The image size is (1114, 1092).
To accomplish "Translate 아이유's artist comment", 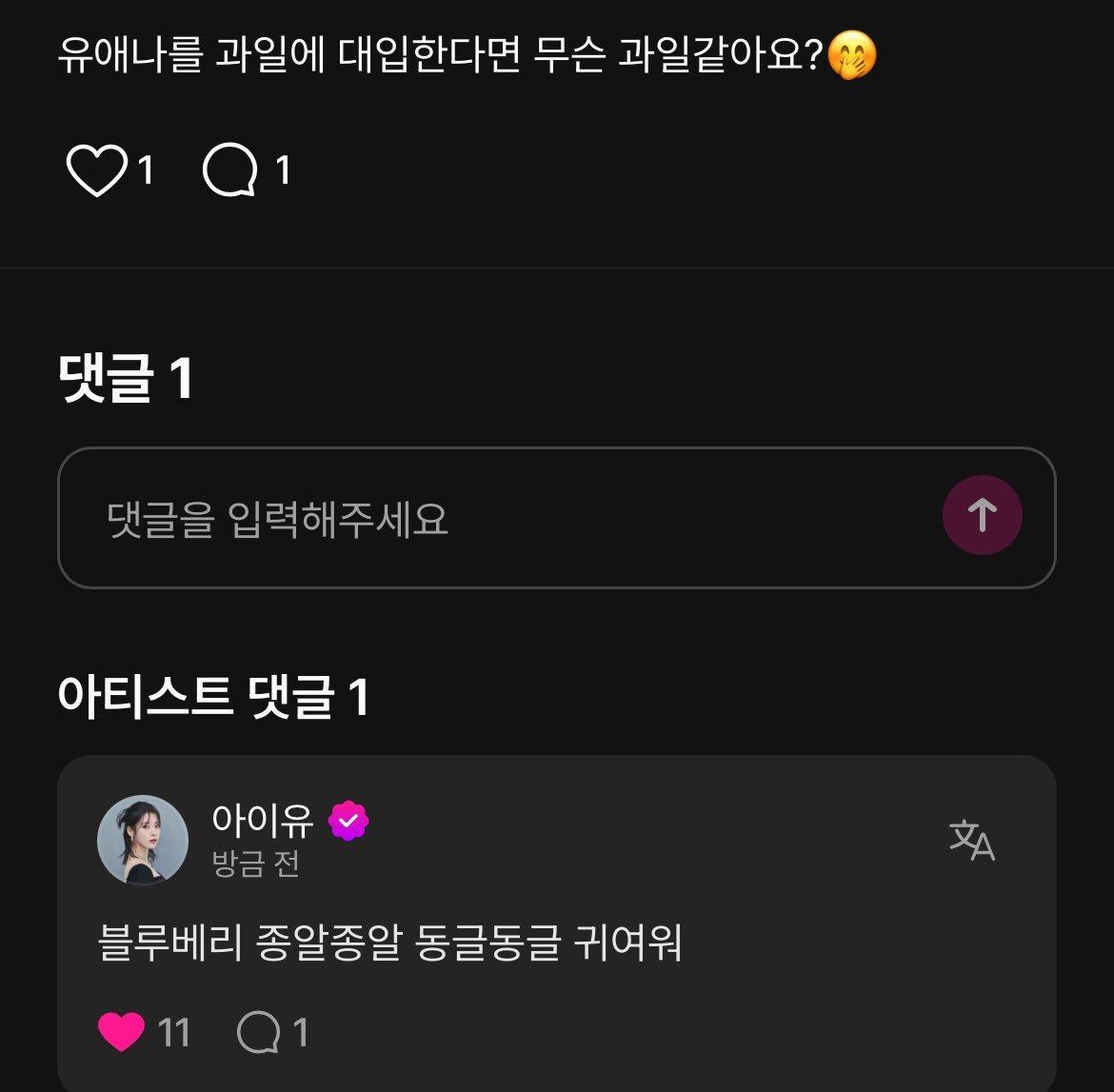I will click(x=971, y=840).
